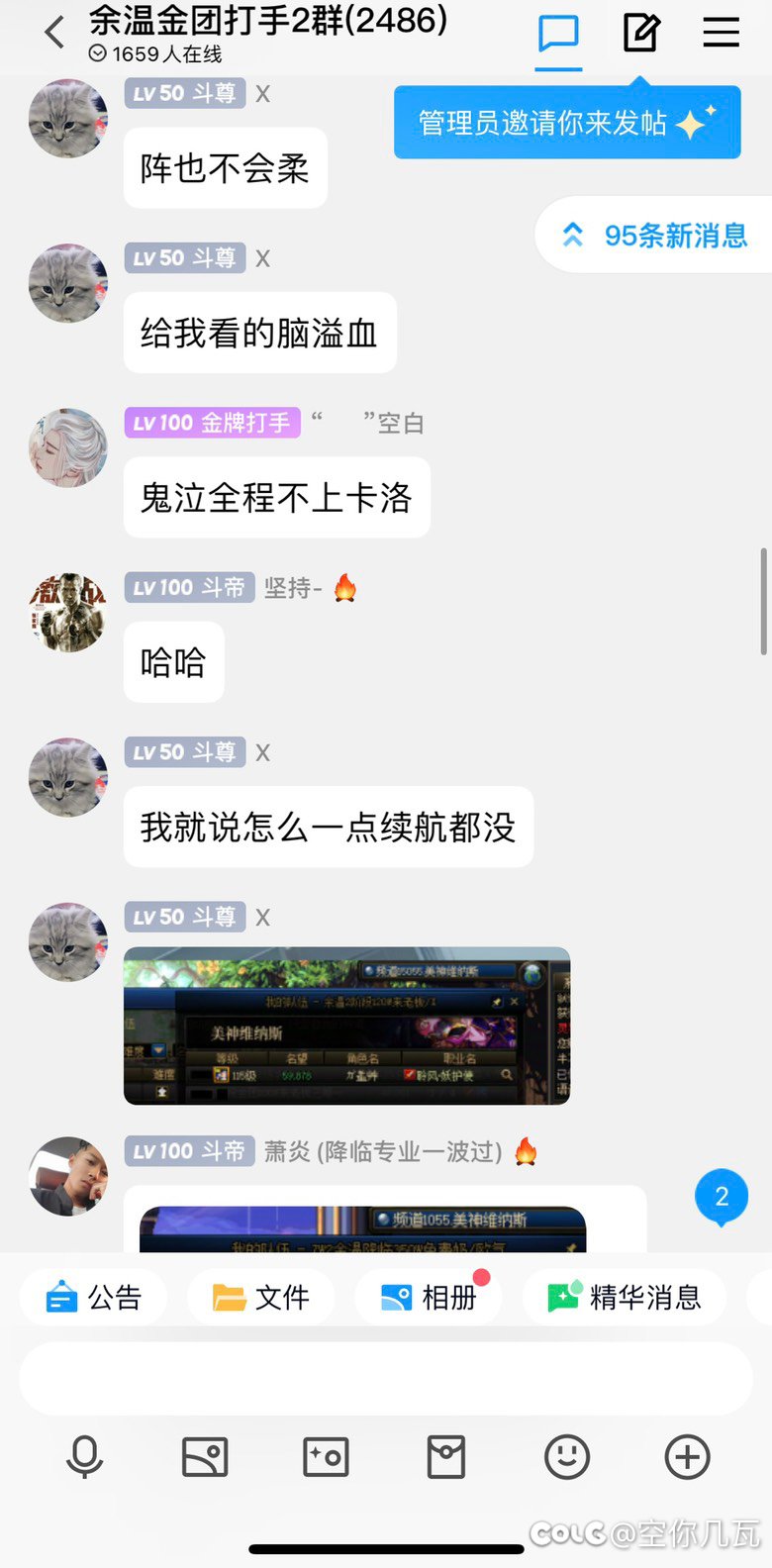Tap the 管理员邀请你来发帖 banner
The width and height of the screenshot is (772, 1568).
tap(567, 123)
